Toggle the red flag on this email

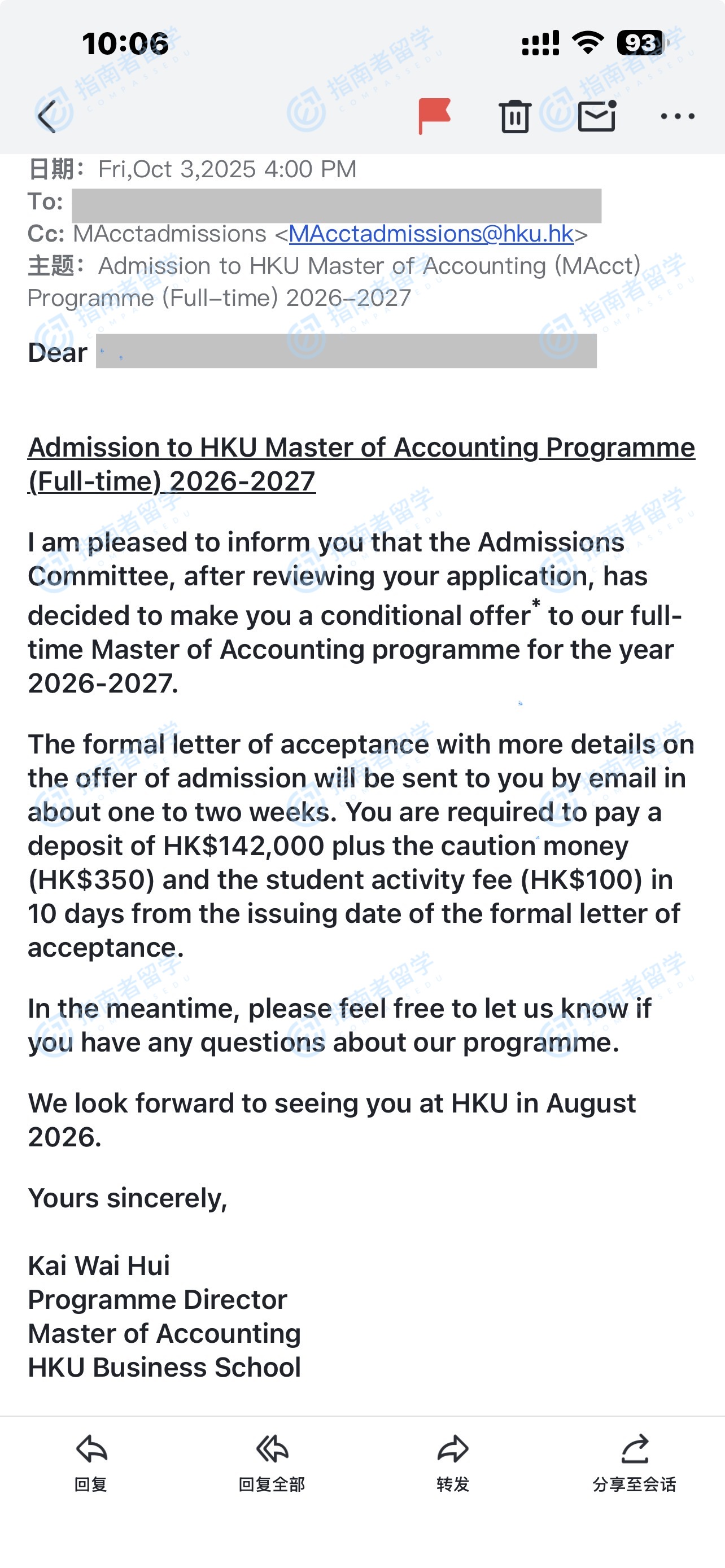[434, 116]
